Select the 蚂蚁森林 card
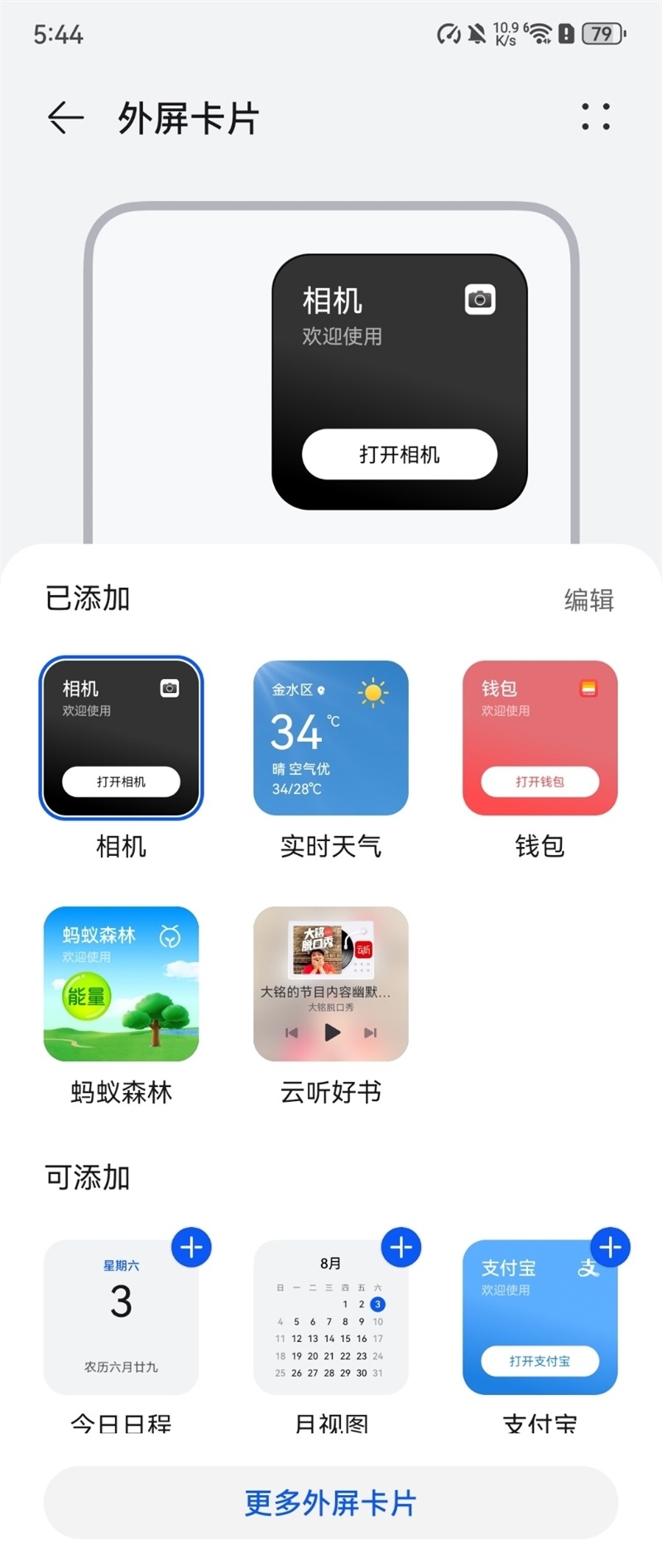The width and height of the screenshot is (662, 1568). click(121, 984)
